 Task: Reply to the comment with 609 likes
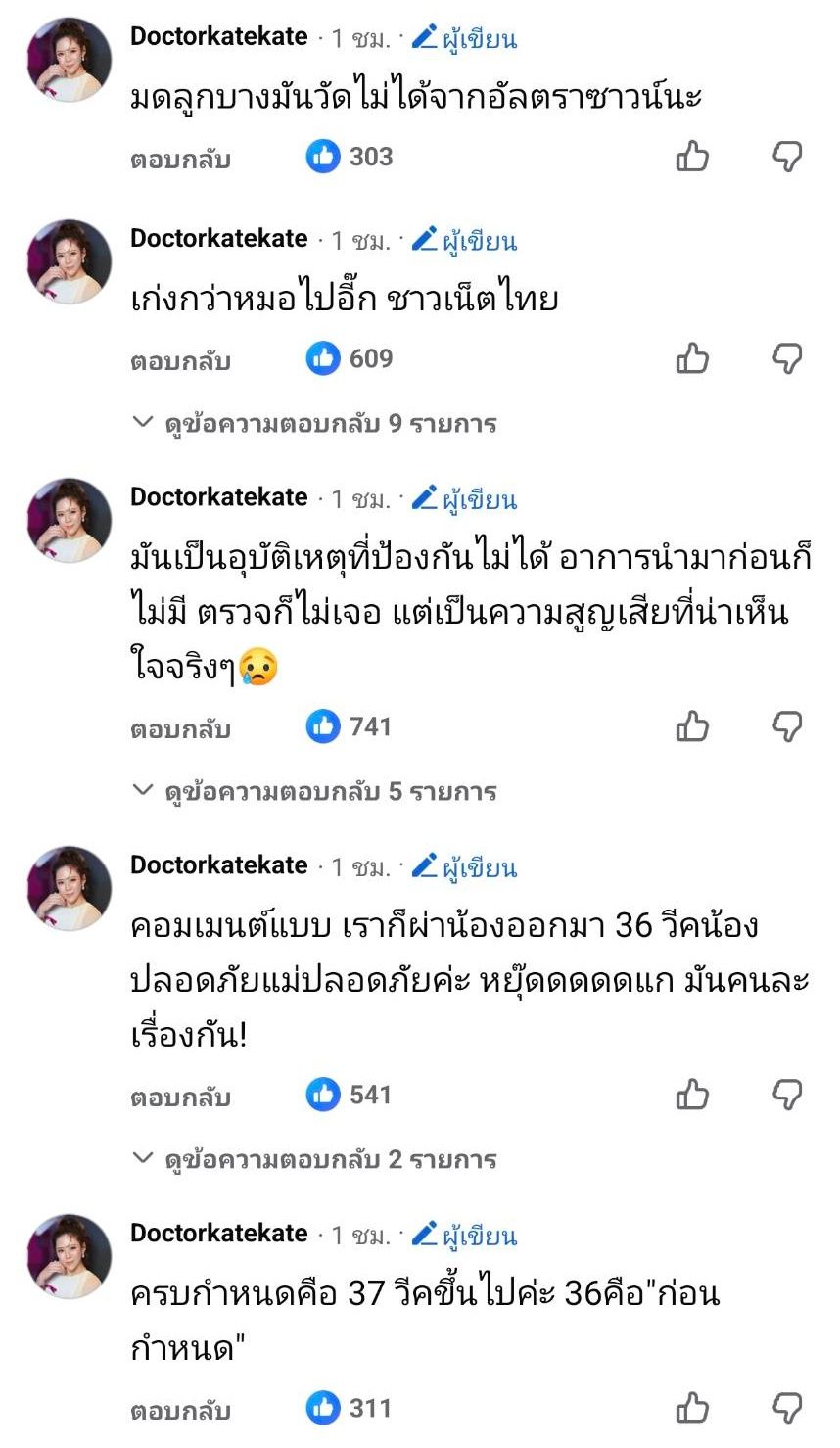point(180,360)
